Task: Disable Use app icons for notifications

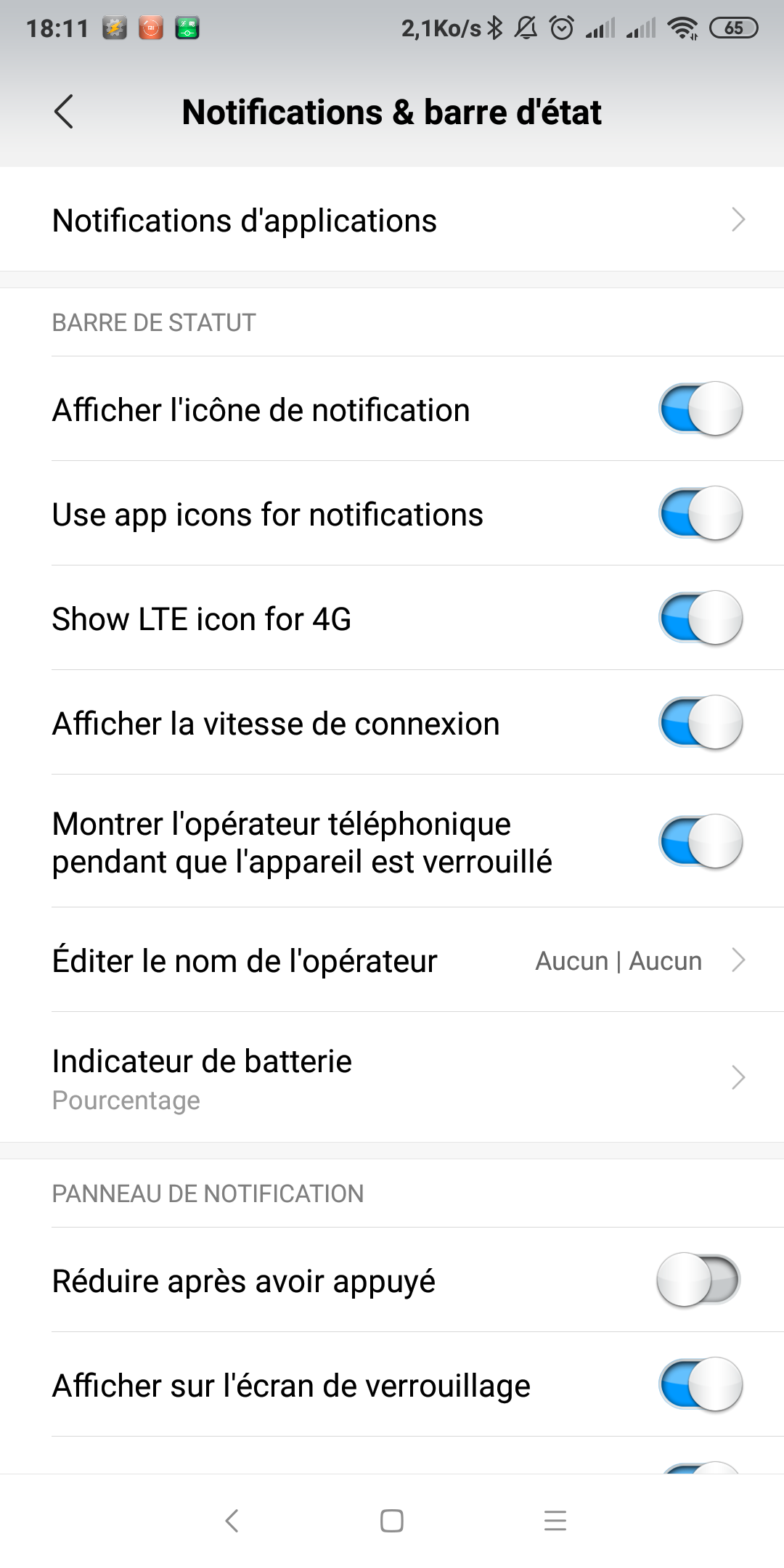Action: tap(700, 513)
